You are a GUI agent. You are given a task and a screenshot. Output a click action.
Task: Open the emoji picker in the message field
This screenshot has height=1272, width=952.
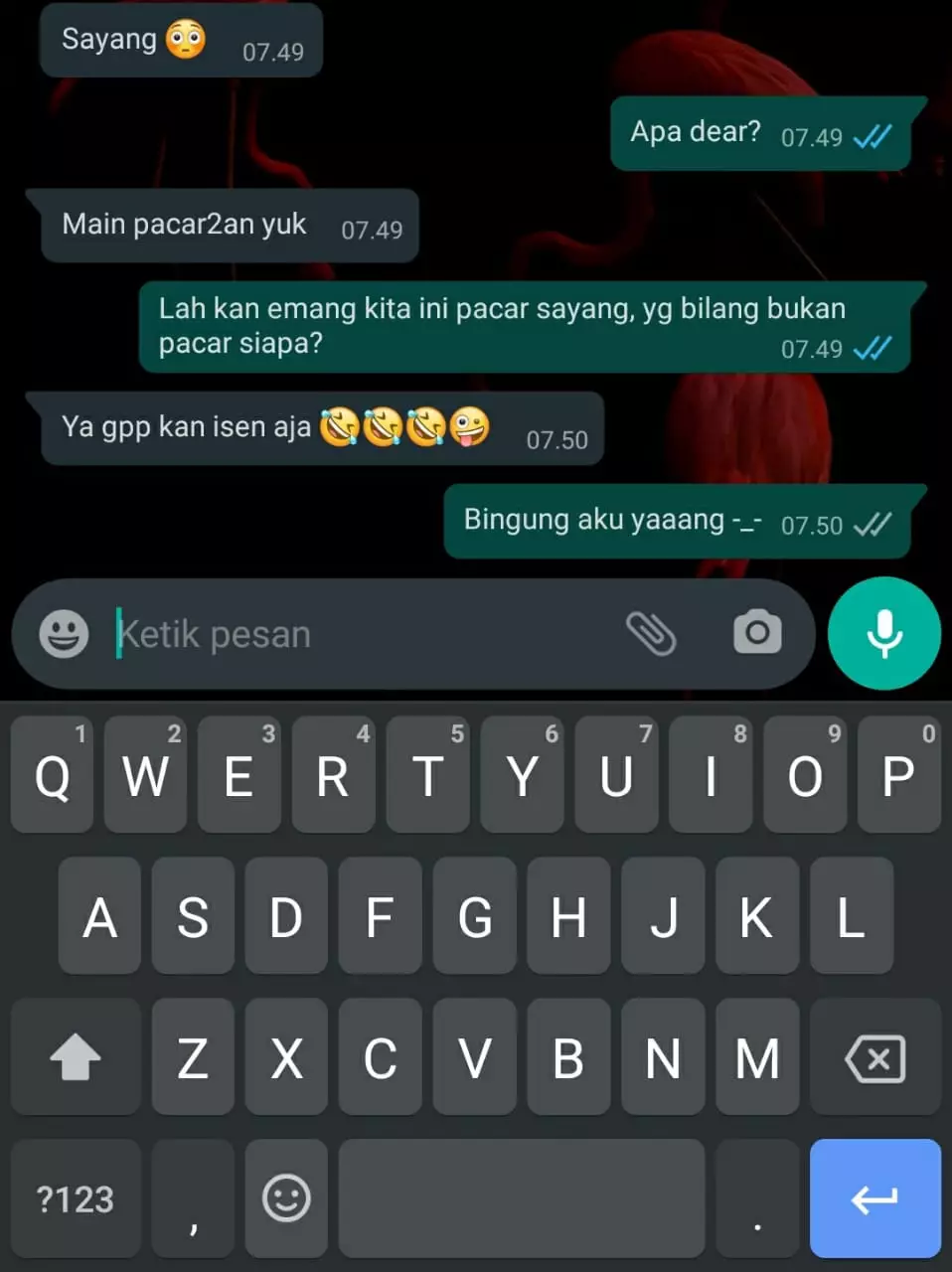point(65,633)
